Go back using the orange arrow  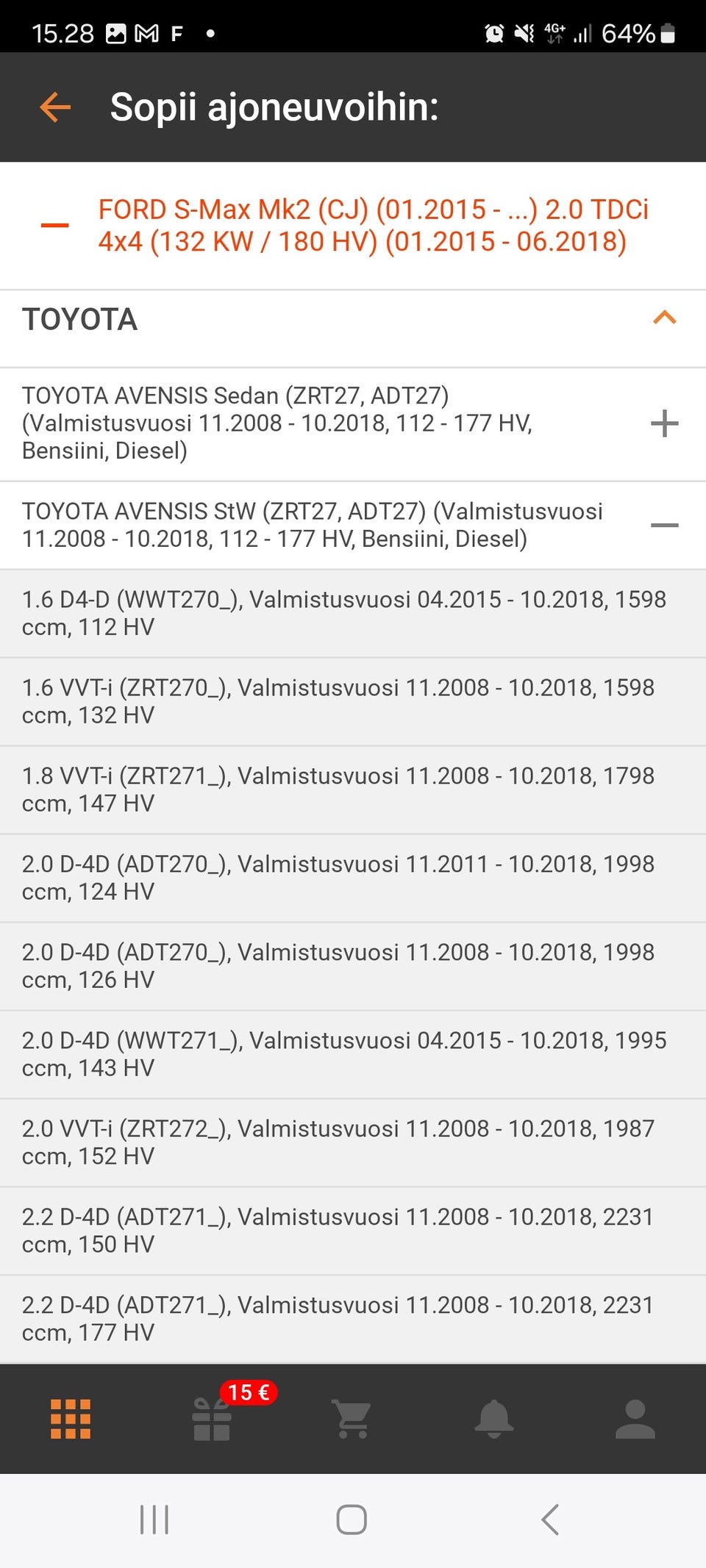click(55, 107)
